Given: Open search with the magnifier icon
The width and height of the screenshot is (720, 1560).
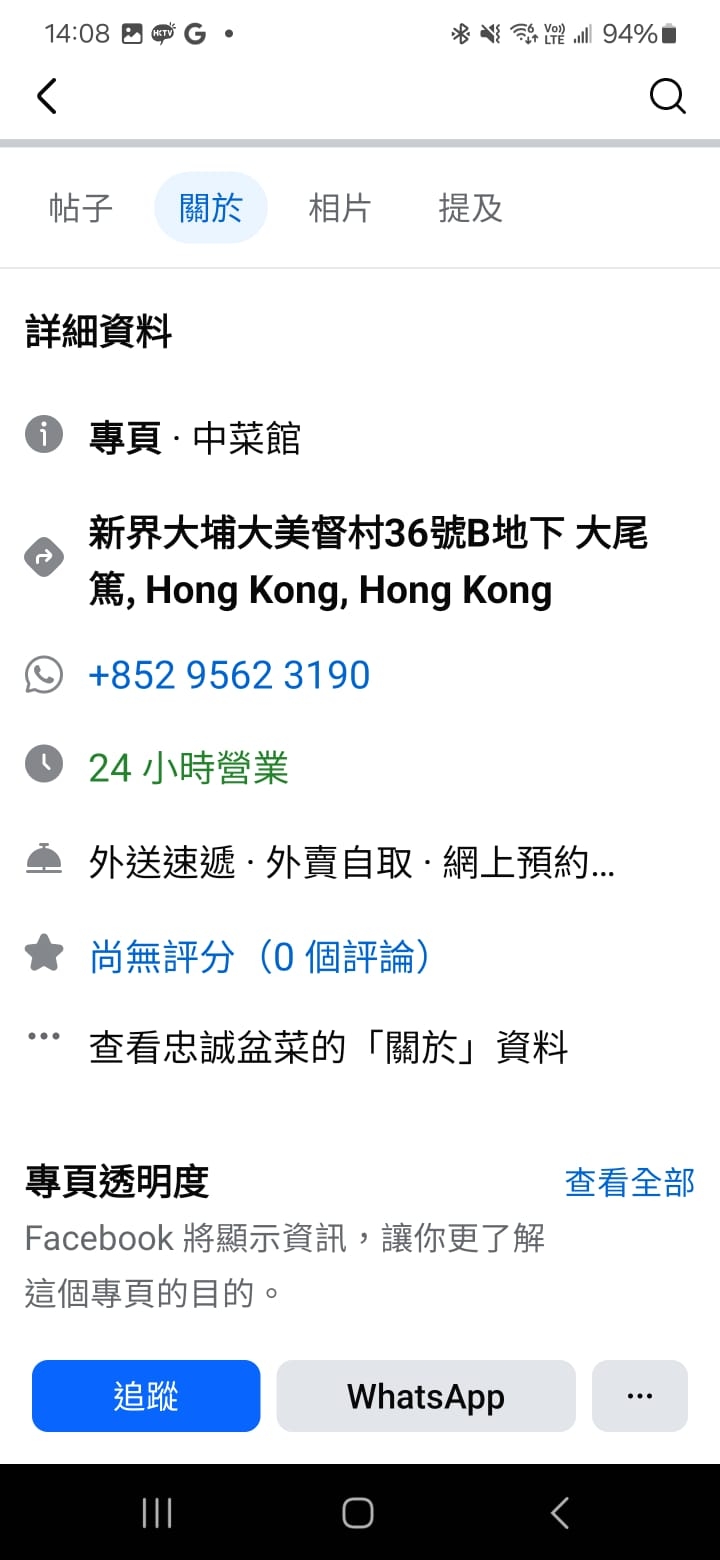Looking at the screenshot, I should click(x=667, y=97).
